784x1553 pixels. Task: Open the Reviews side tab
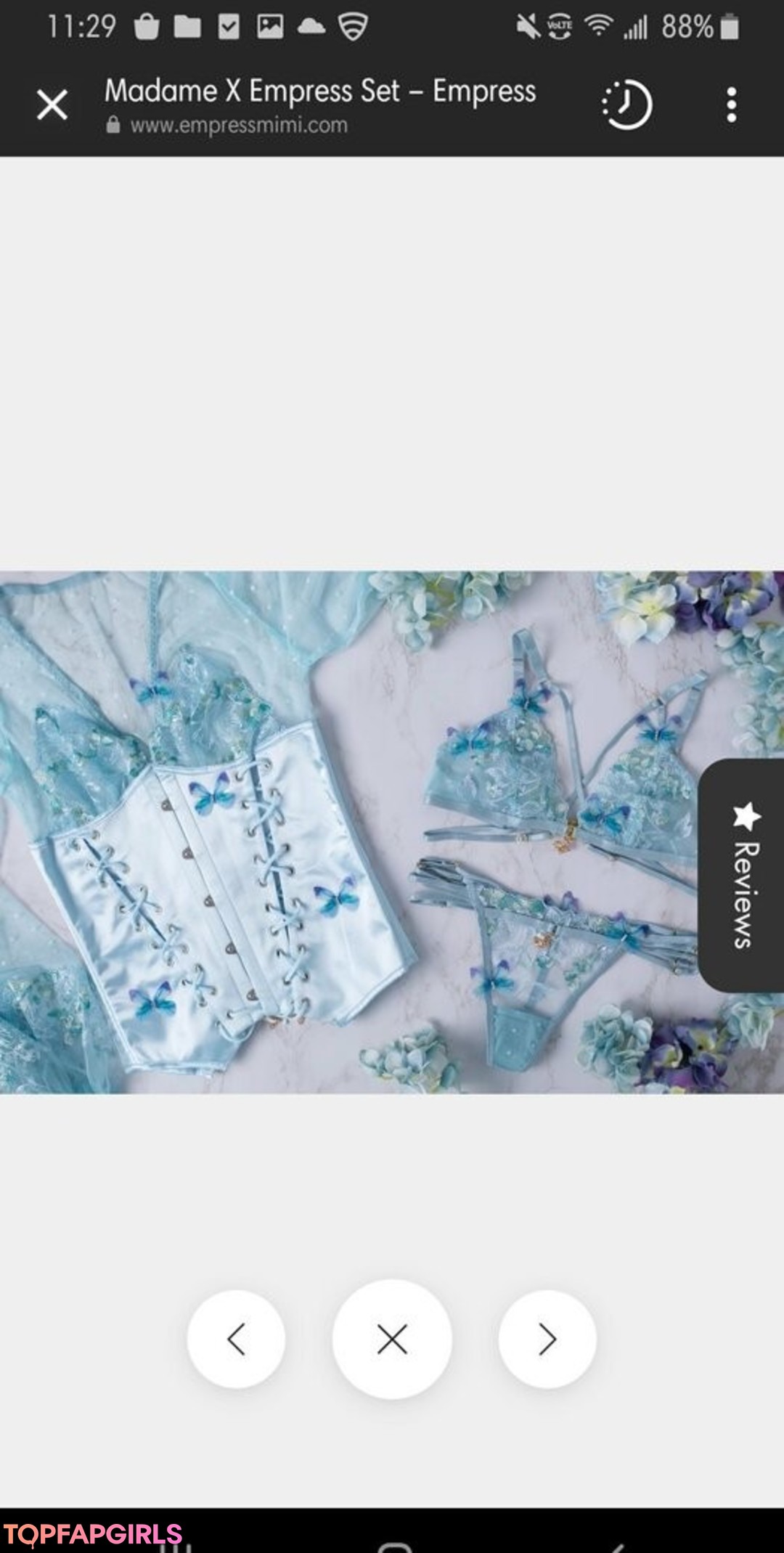(x=743, y=876)
